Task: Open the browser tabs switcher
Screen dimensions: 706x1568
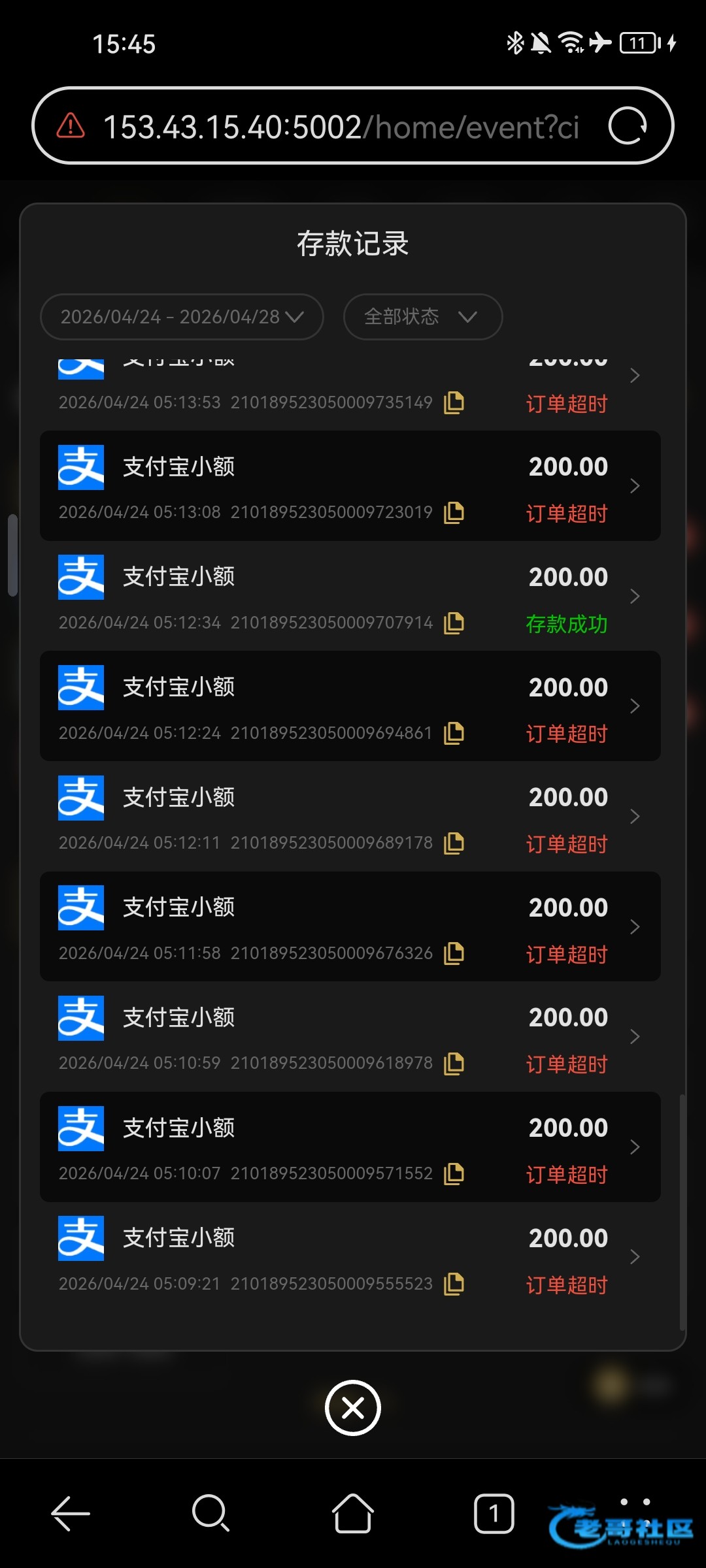Action: click(x=494, y=1513)
